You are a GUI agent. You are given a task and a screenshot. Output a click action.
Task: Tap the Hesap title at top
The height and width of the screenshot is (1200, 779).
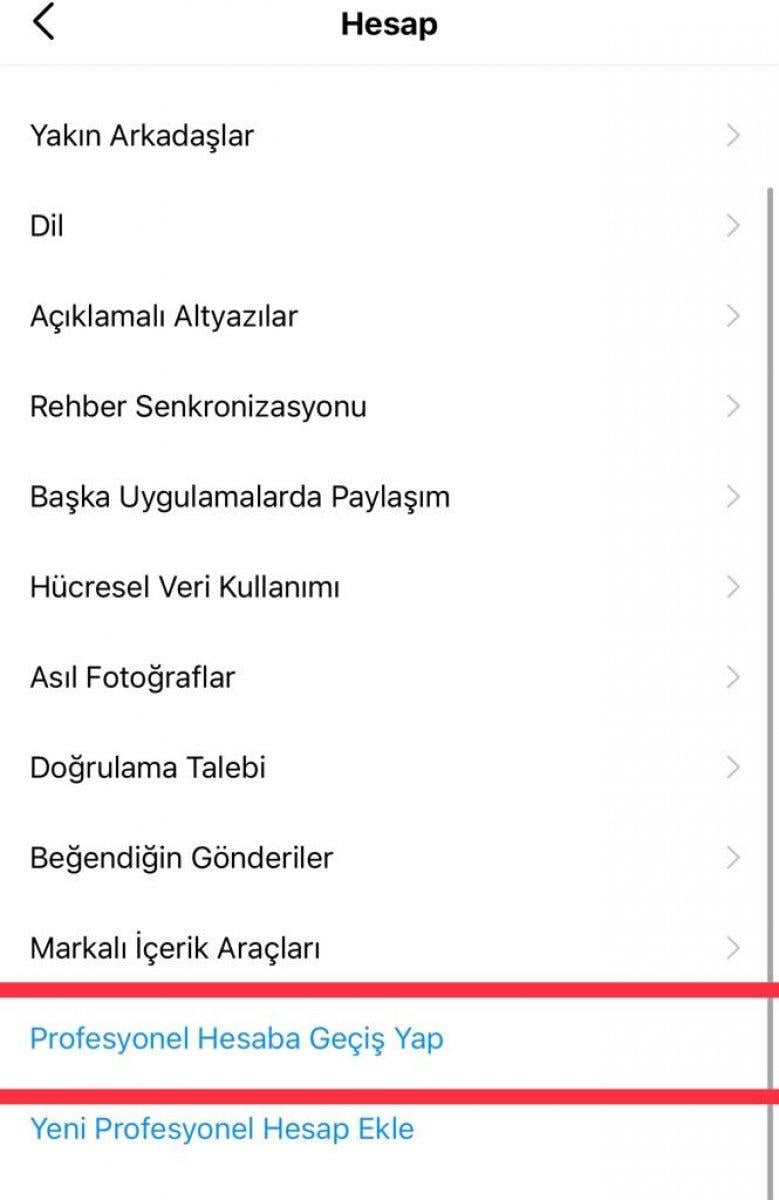[388, 23]
